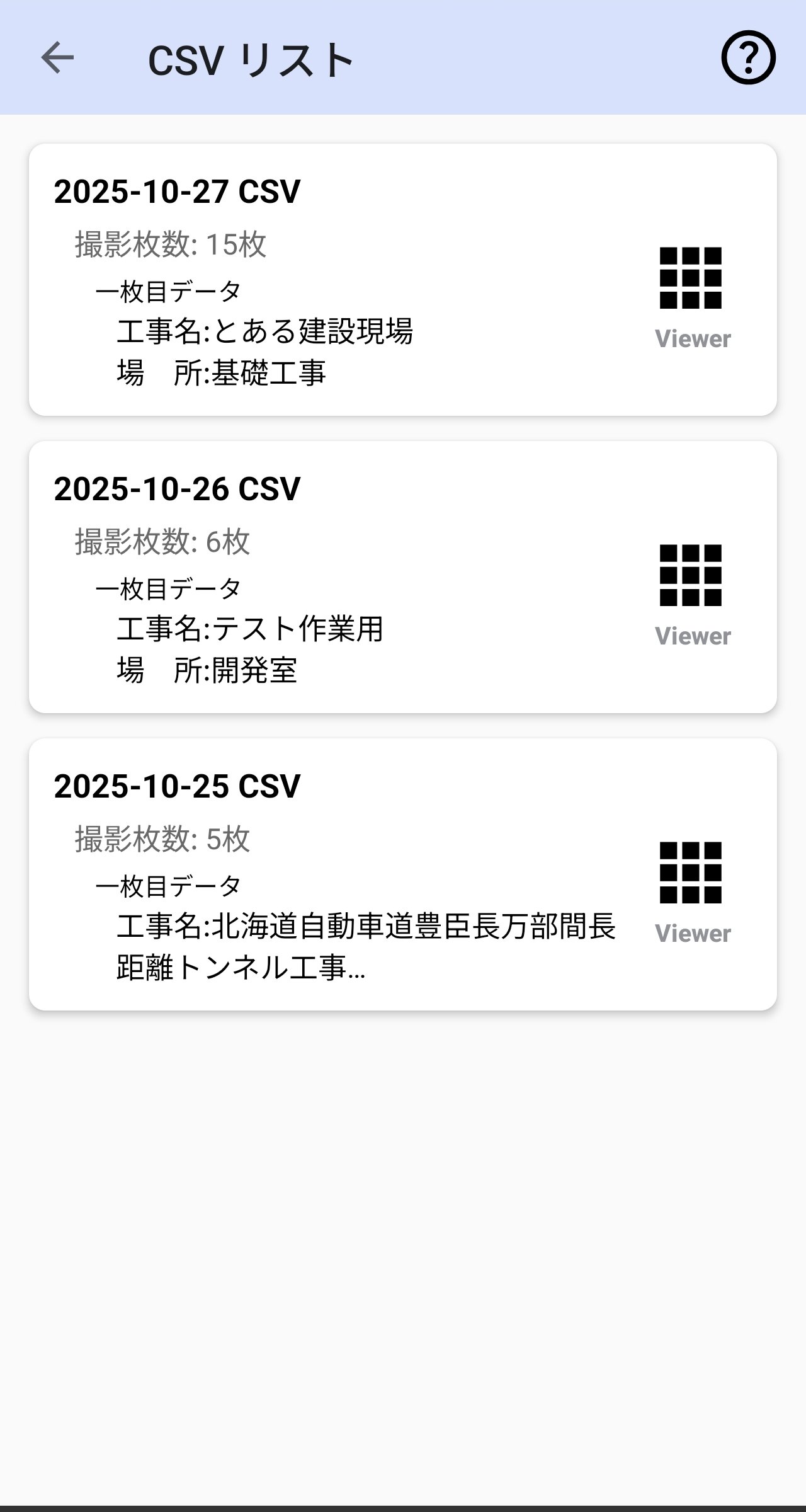Tap the 2025-10-27 CSV title text
The height and width of the screenshot is (1512, 806).
point(178,192)
